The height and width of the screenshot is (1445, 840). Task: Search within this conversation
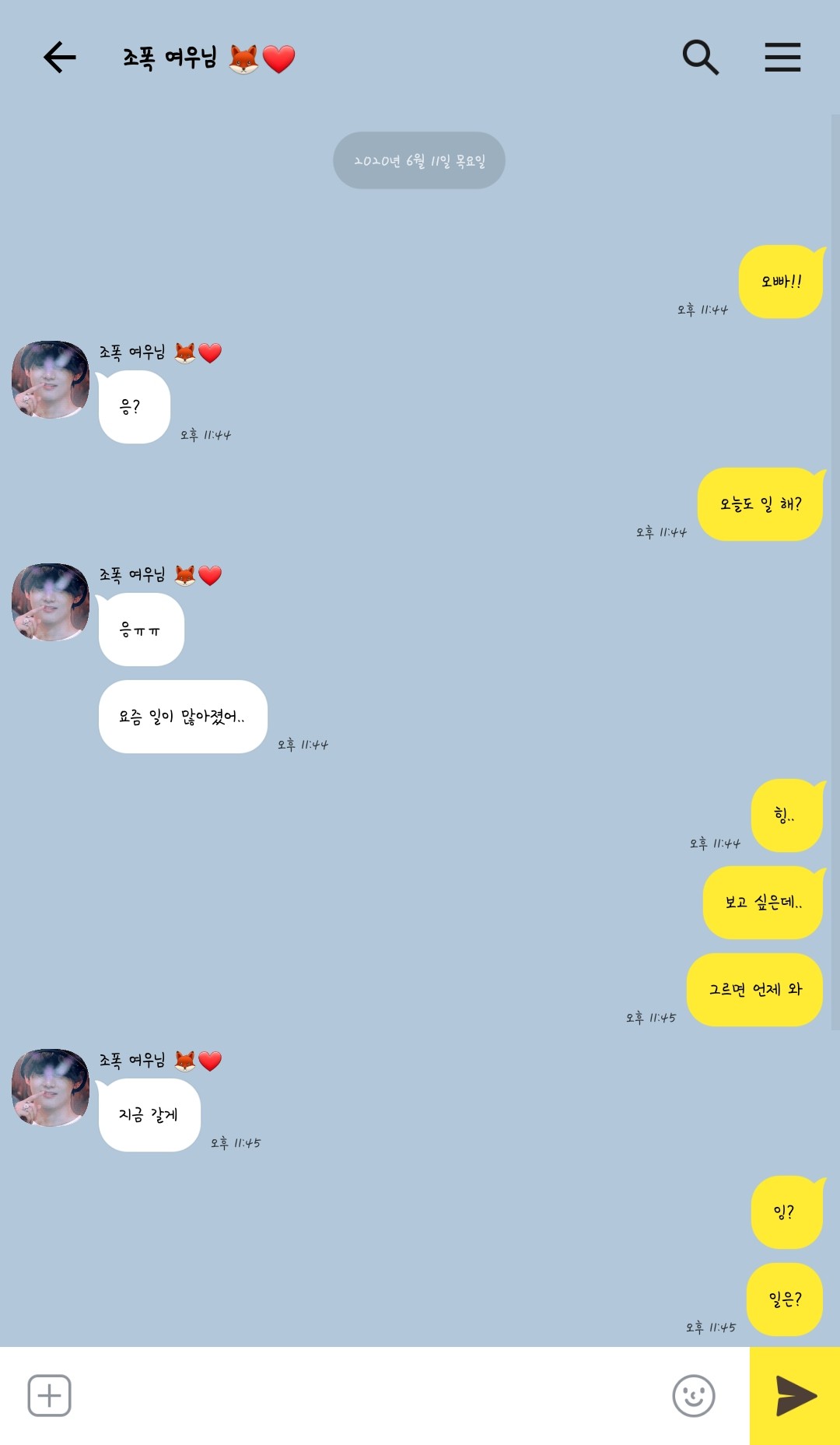pyautogui.click(x=700, y=58)
